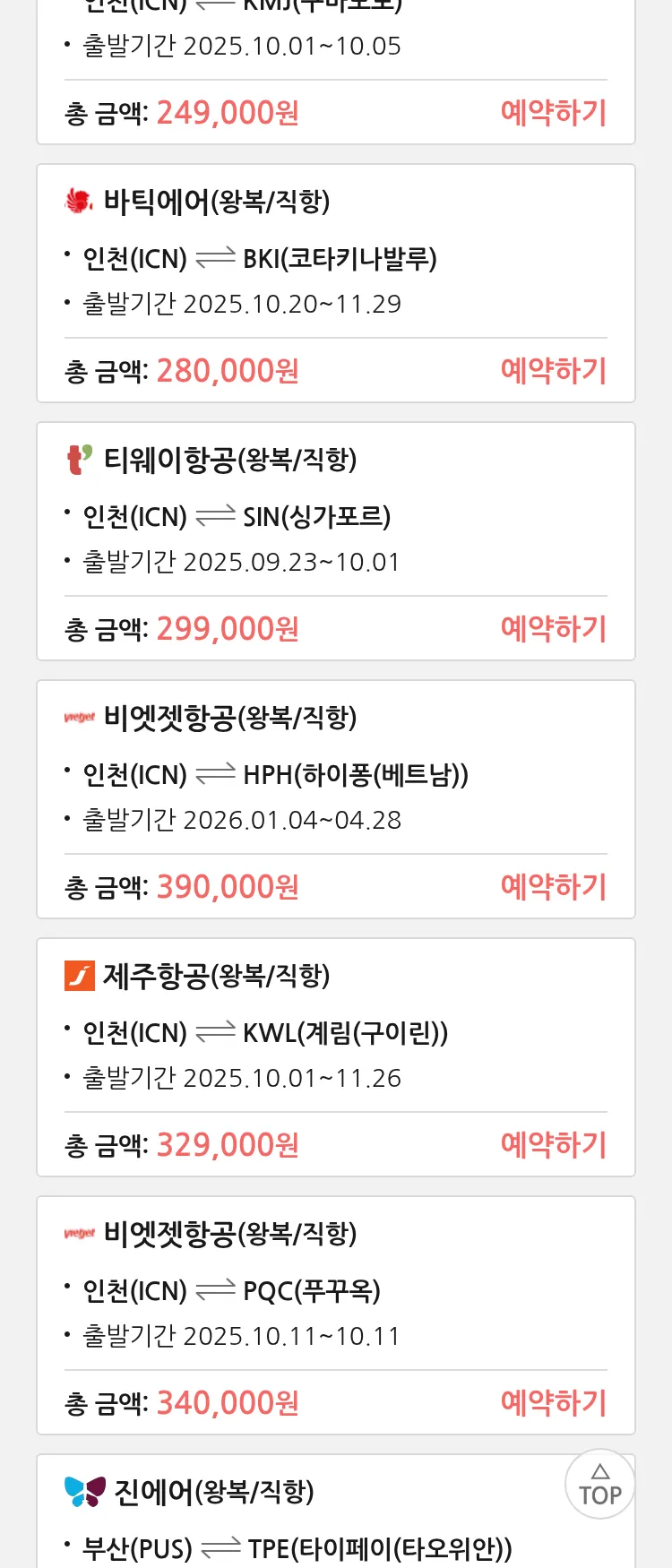Reserve the 티웨이항공 flight to 싱가포르
Screen dimensions: 672x1568
pyautogui.click(x=553, y=629)
